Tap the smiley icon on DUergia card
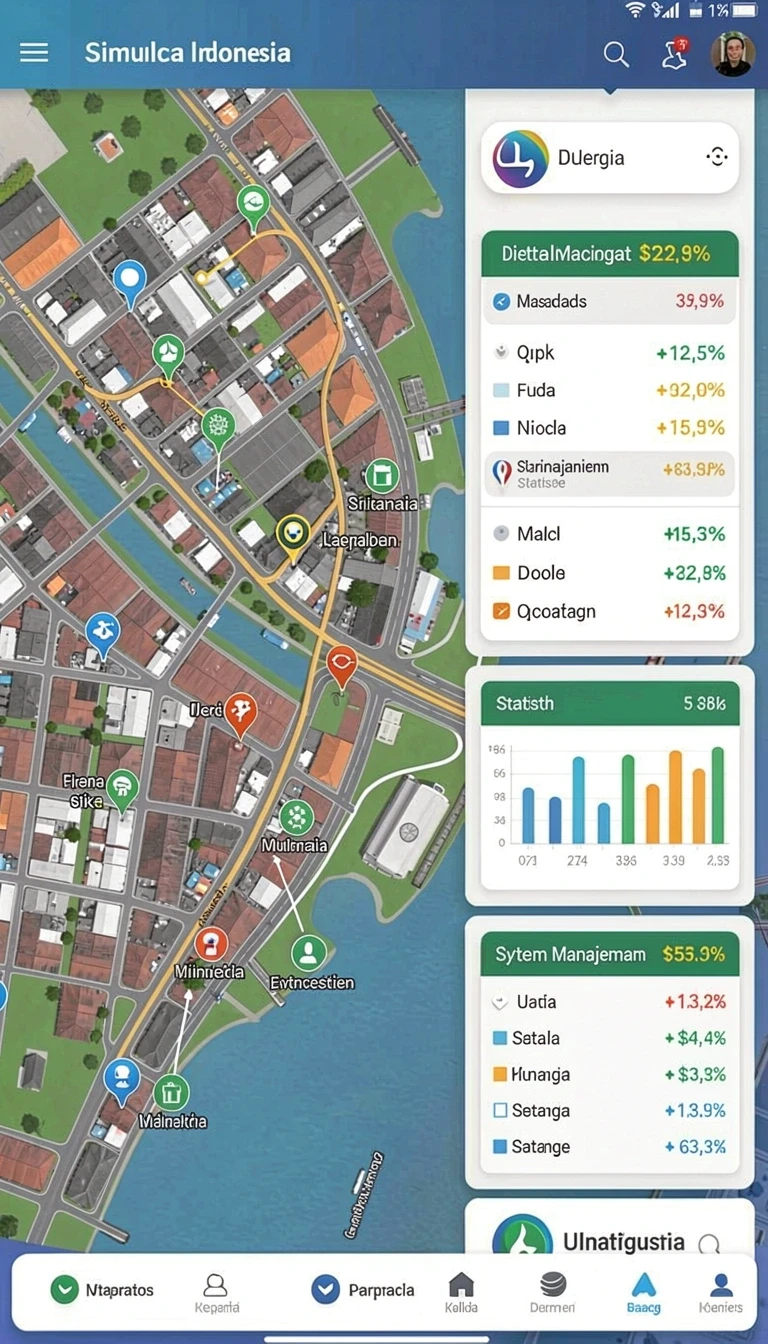This screenshot has width=768, height=1344. coord(716,157)
